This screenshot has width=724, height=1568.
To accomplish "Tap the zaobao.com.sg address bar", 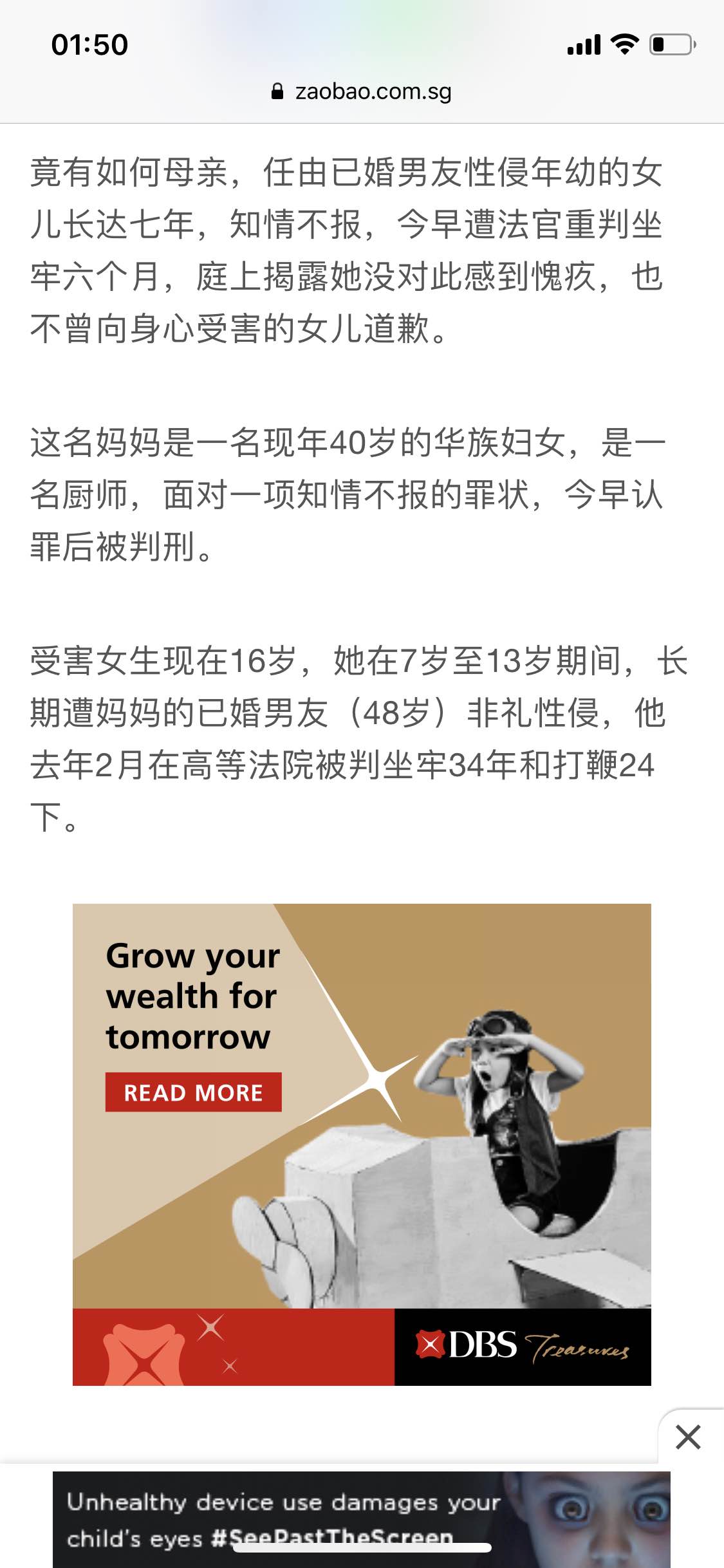I will 362,91.
